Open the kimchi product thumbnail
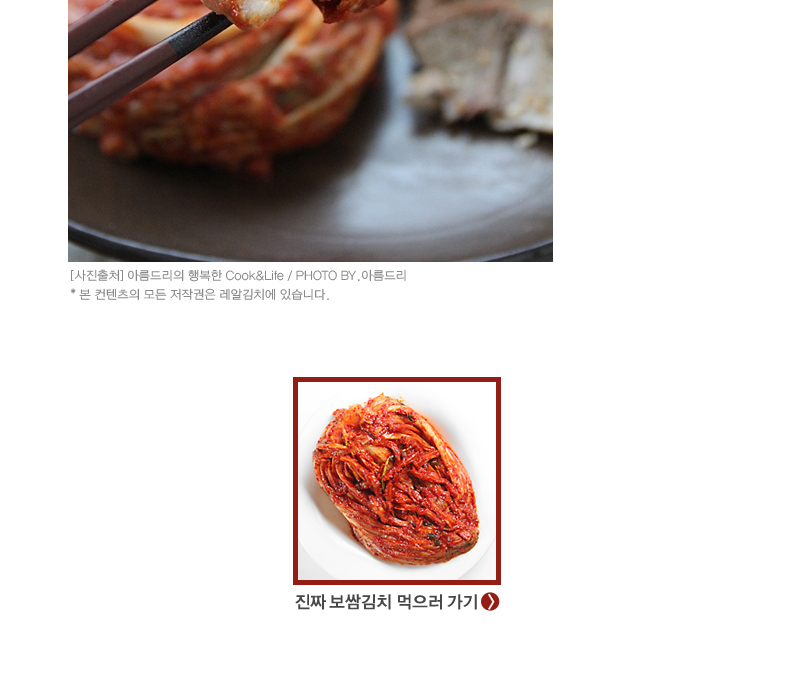The width and height of the screenshot is (793, 696). coord(396,481)
